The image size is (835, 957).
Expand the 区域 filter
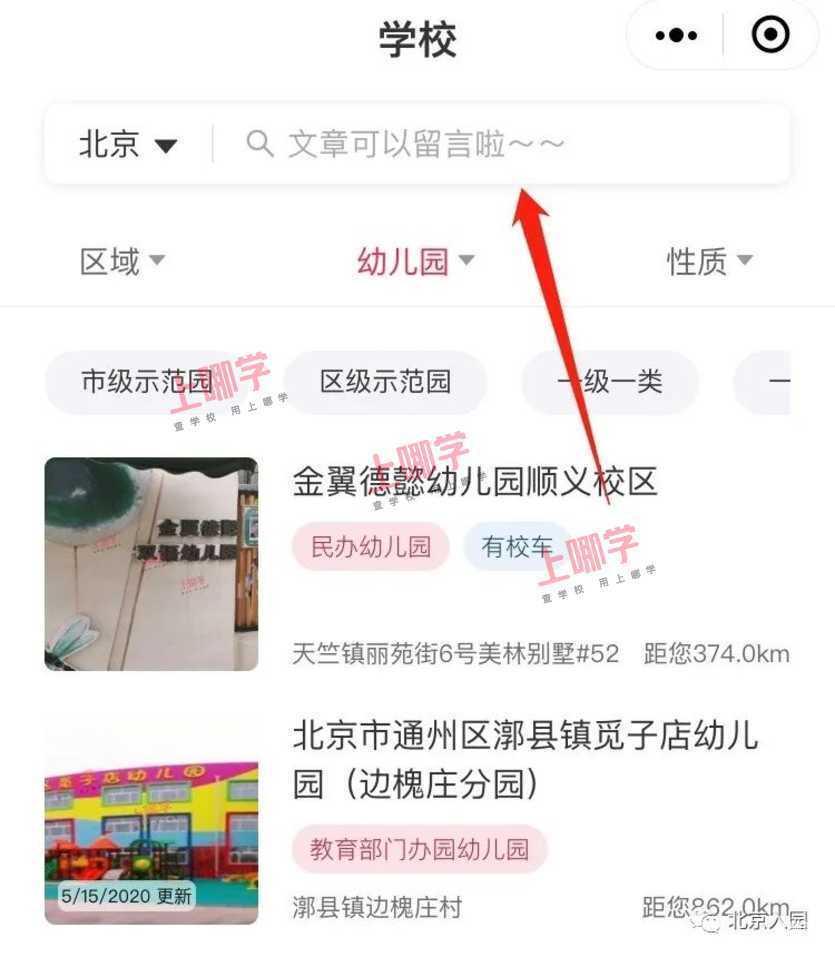122,262
